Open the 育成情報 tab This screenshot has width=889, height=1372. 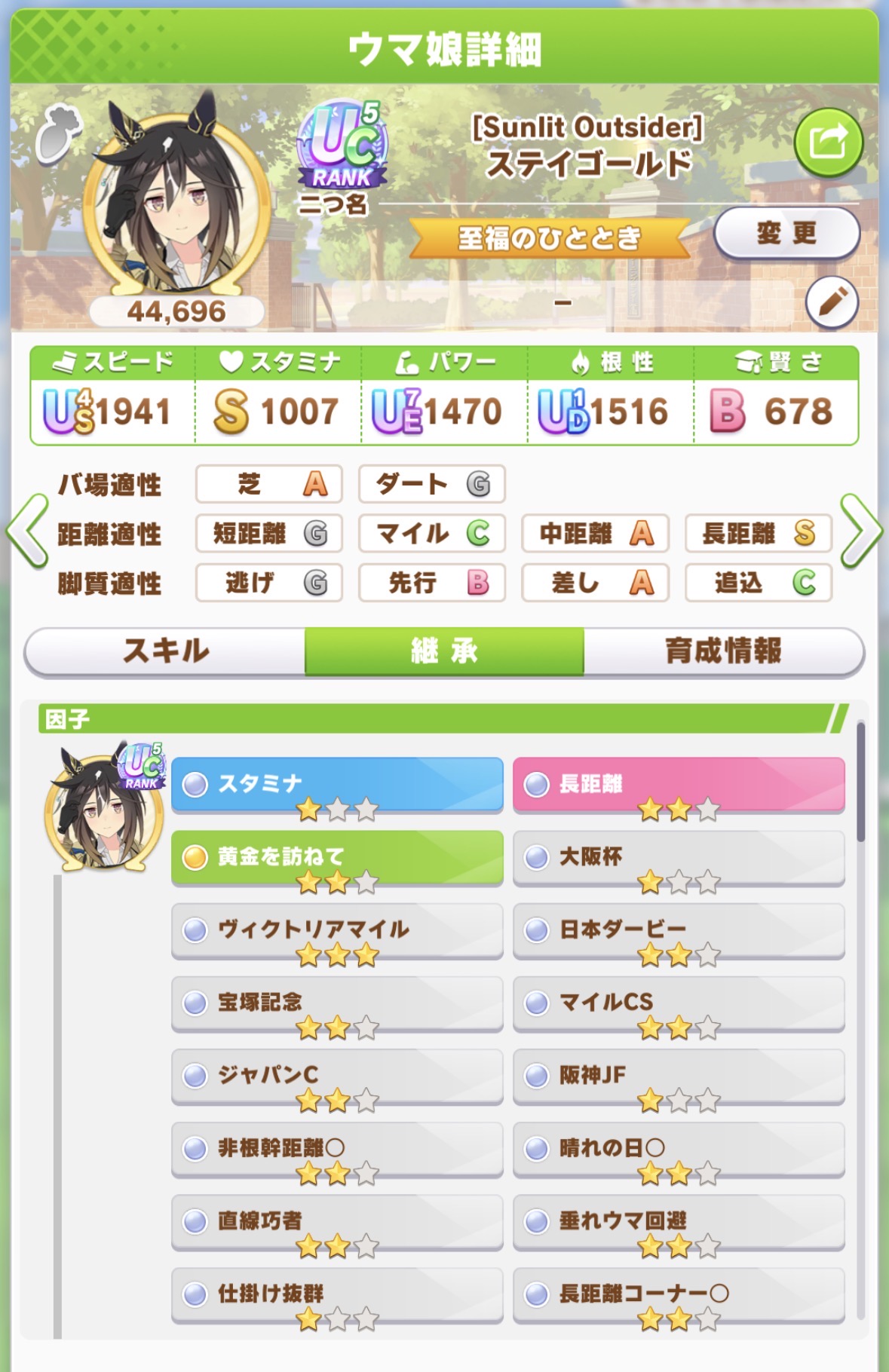tap(723, 651)
